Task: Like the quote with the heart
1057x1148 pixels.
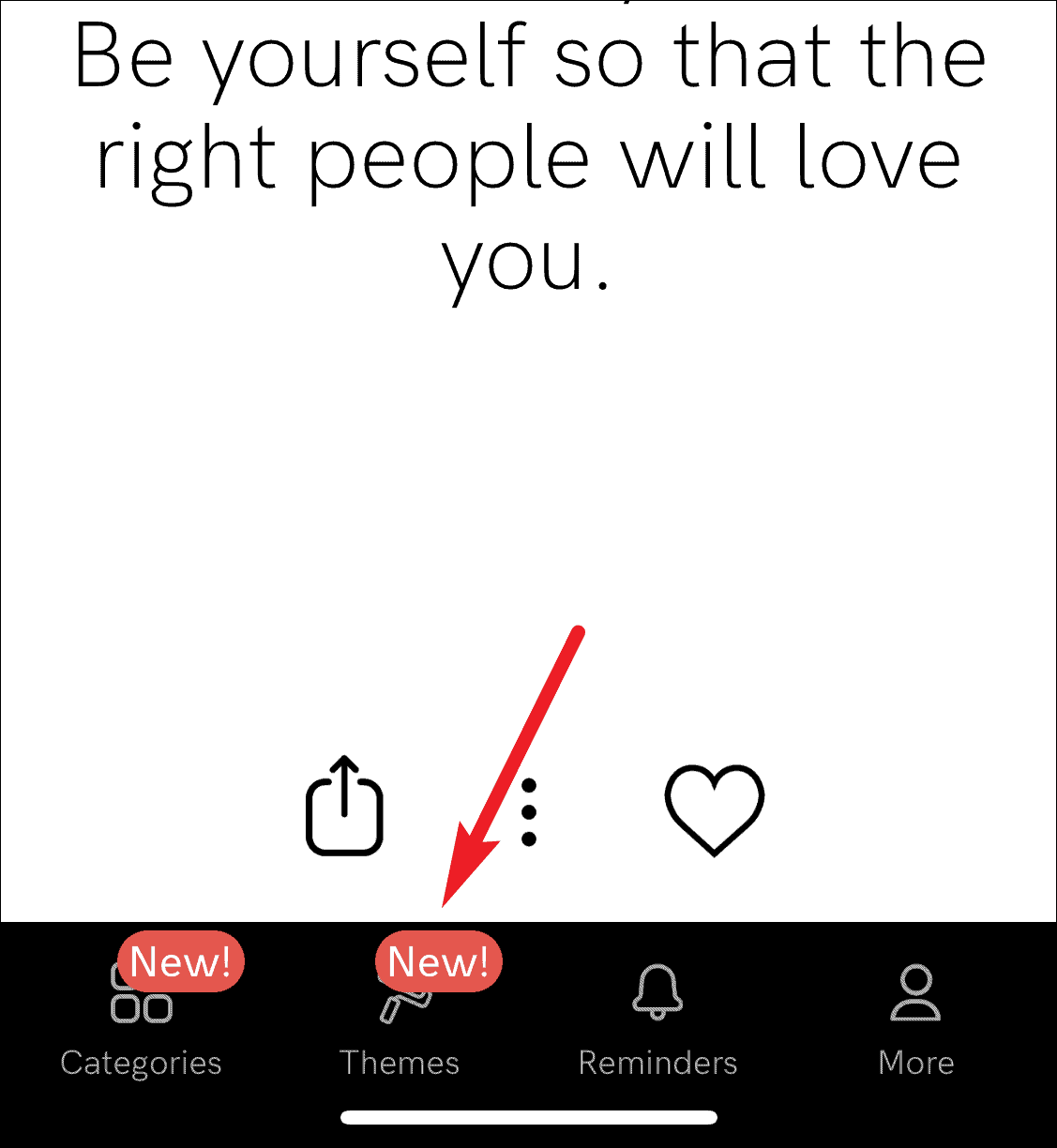Action: tap(714, 809)
